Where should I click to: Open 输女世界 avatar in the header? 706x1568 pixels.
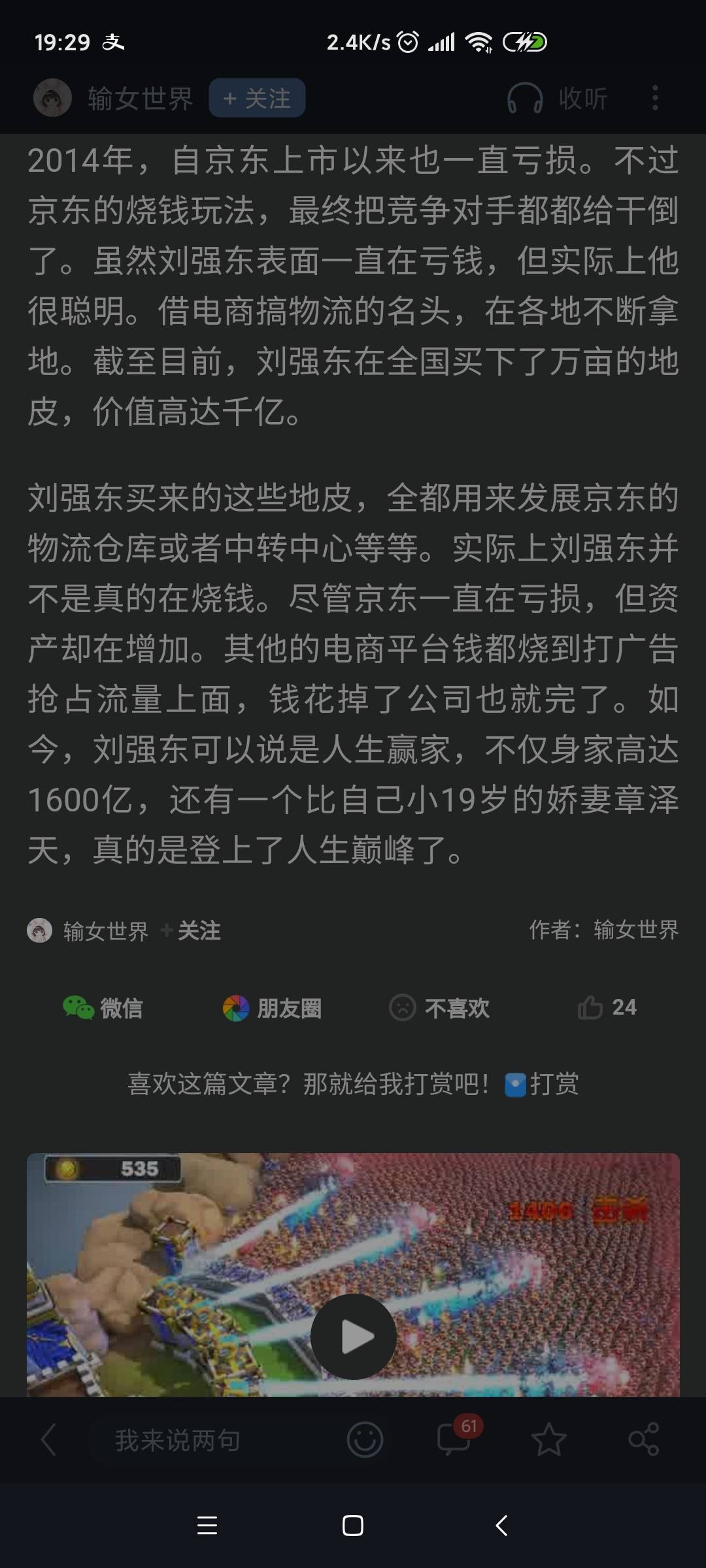(x=52, y=99)
